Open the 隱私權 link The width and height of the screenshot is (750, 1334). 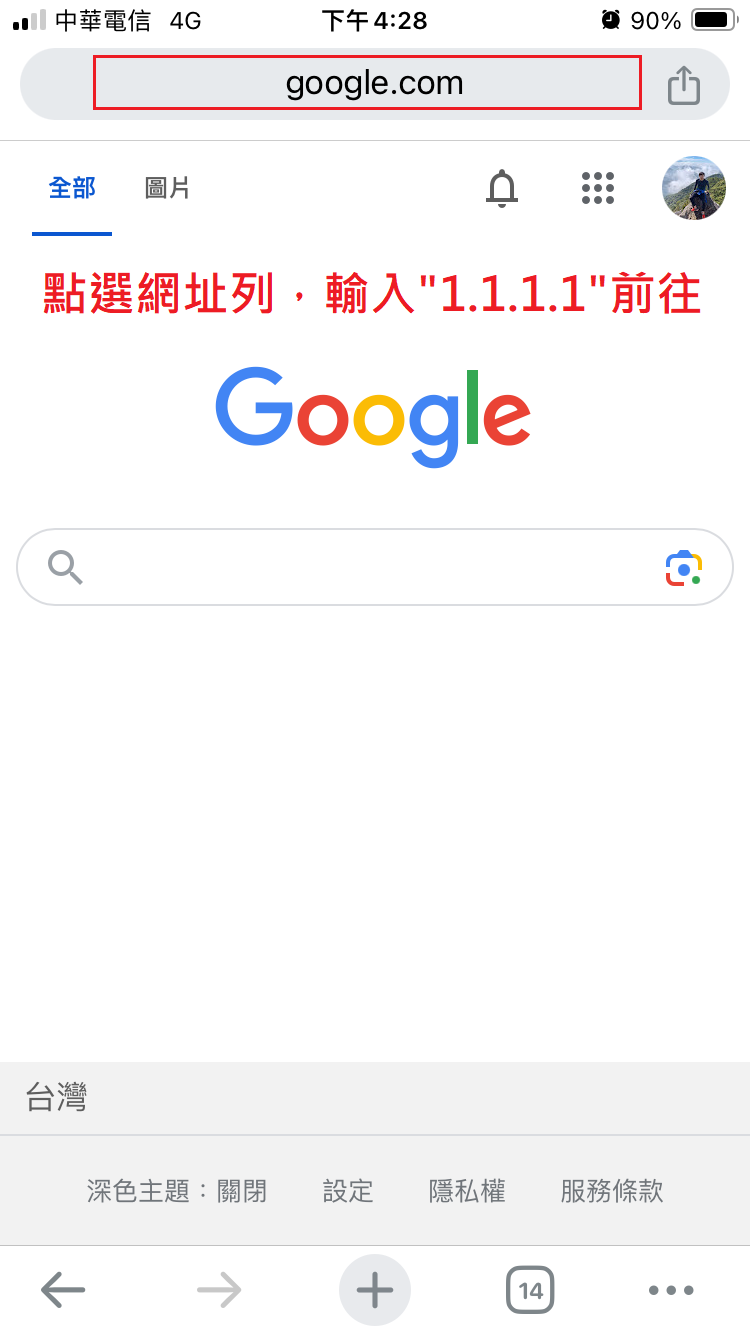click(x=467, y=1191)
